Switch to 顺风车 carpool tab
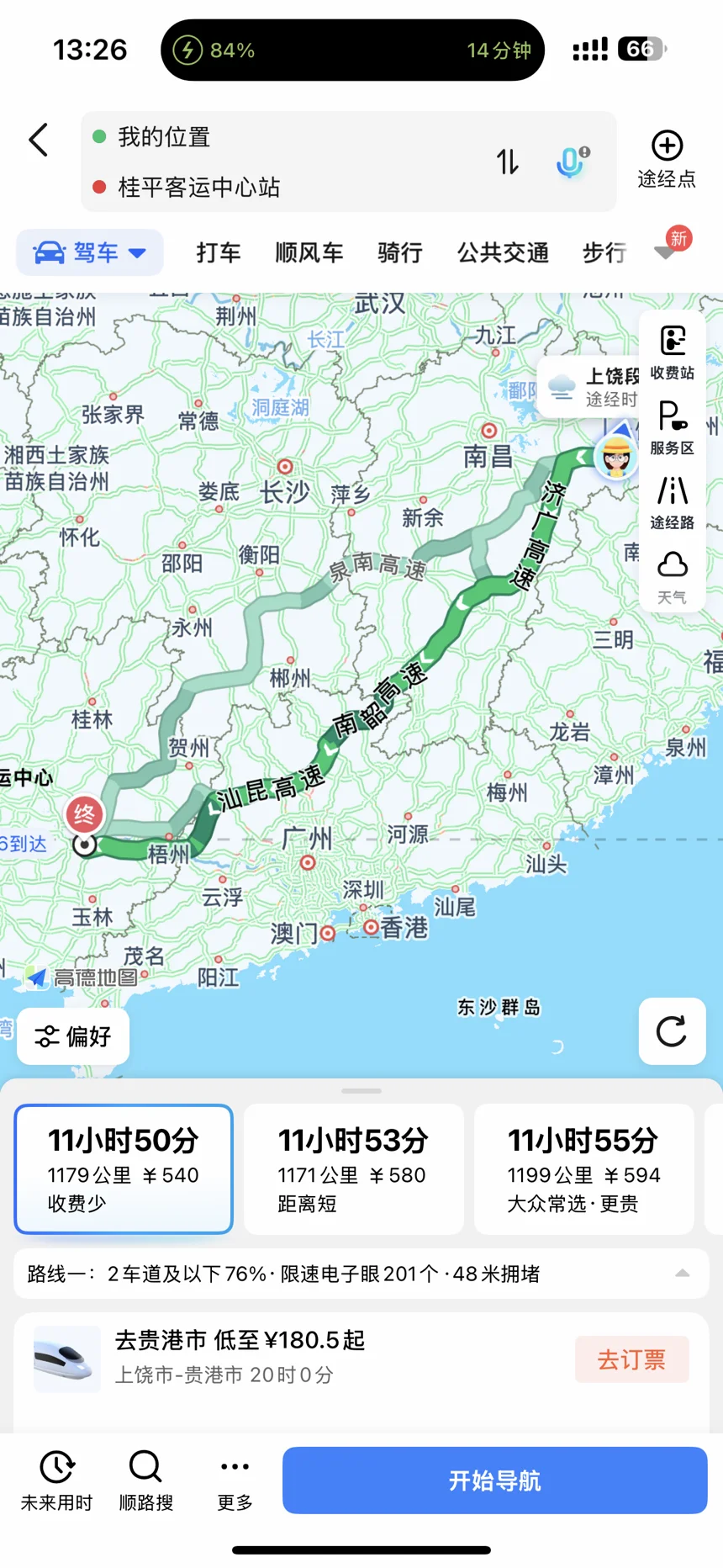This screenshot has width=723, height=1568. [x=309, y=252]
